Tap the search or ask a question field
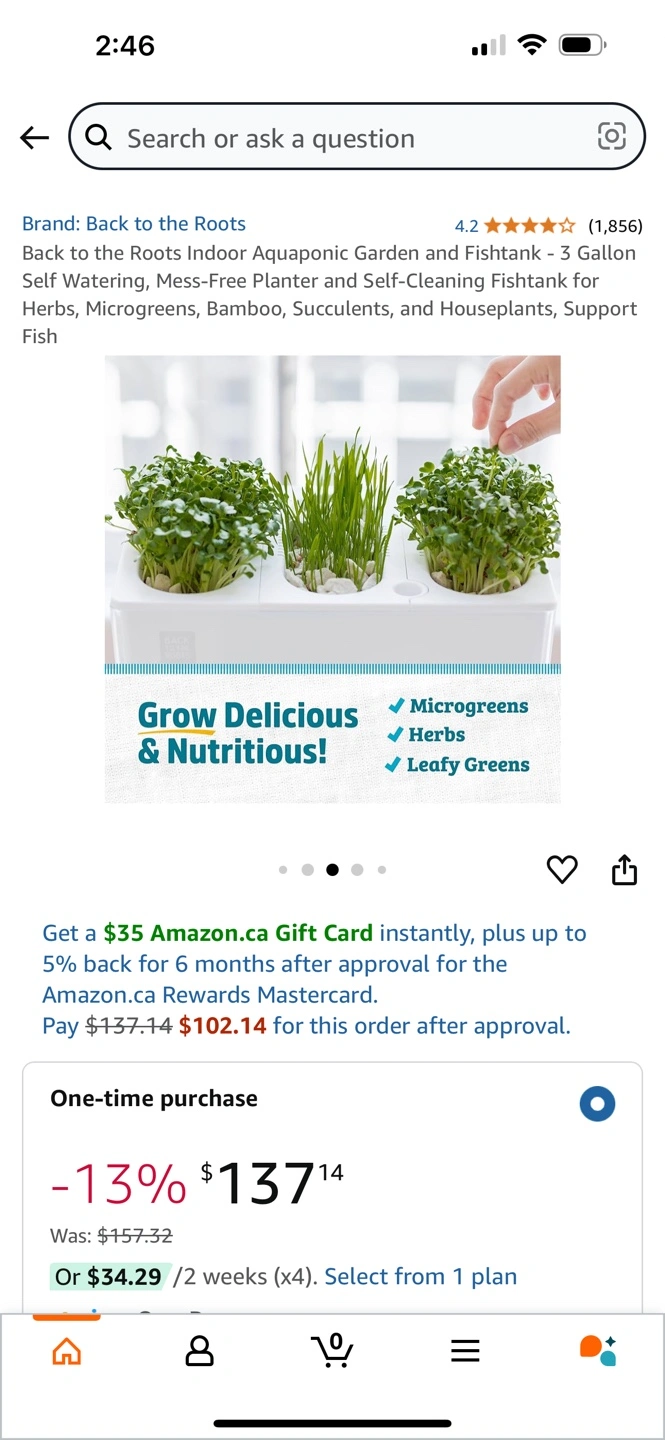Image resolution: width=665 pixels, height=1440 pixels. 340,138
